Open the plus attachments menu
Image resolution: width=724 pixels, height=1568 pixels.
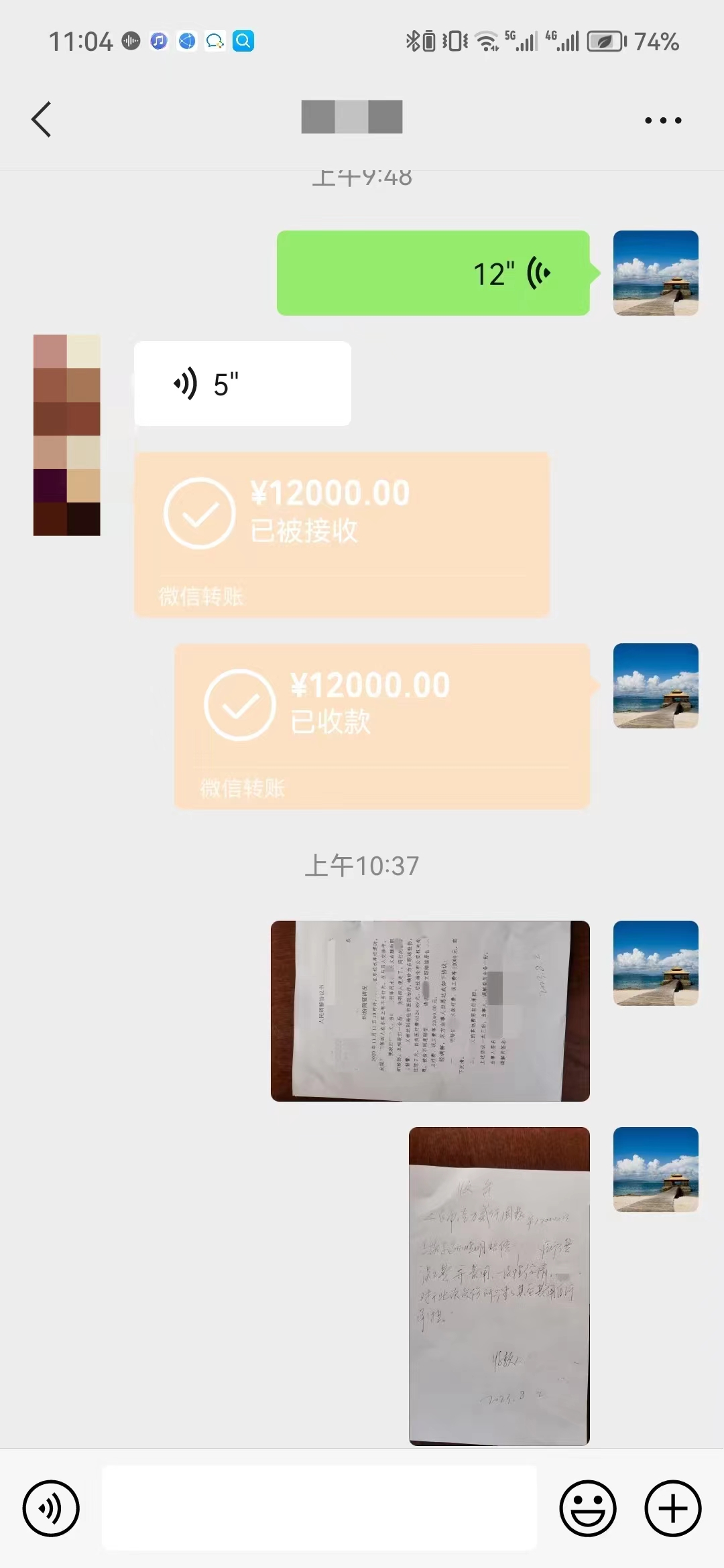pos(672,1508)
